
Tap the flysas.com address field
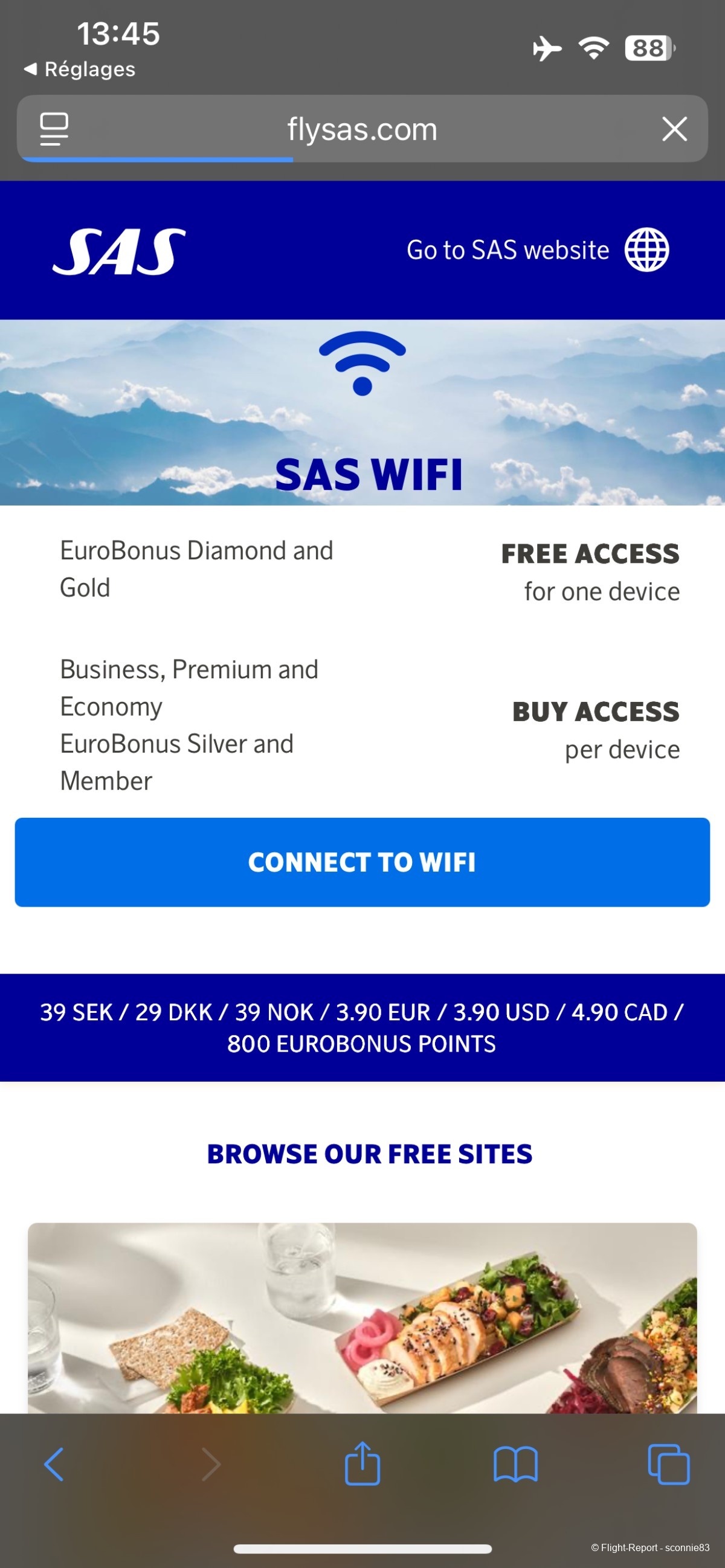(362, 129)
